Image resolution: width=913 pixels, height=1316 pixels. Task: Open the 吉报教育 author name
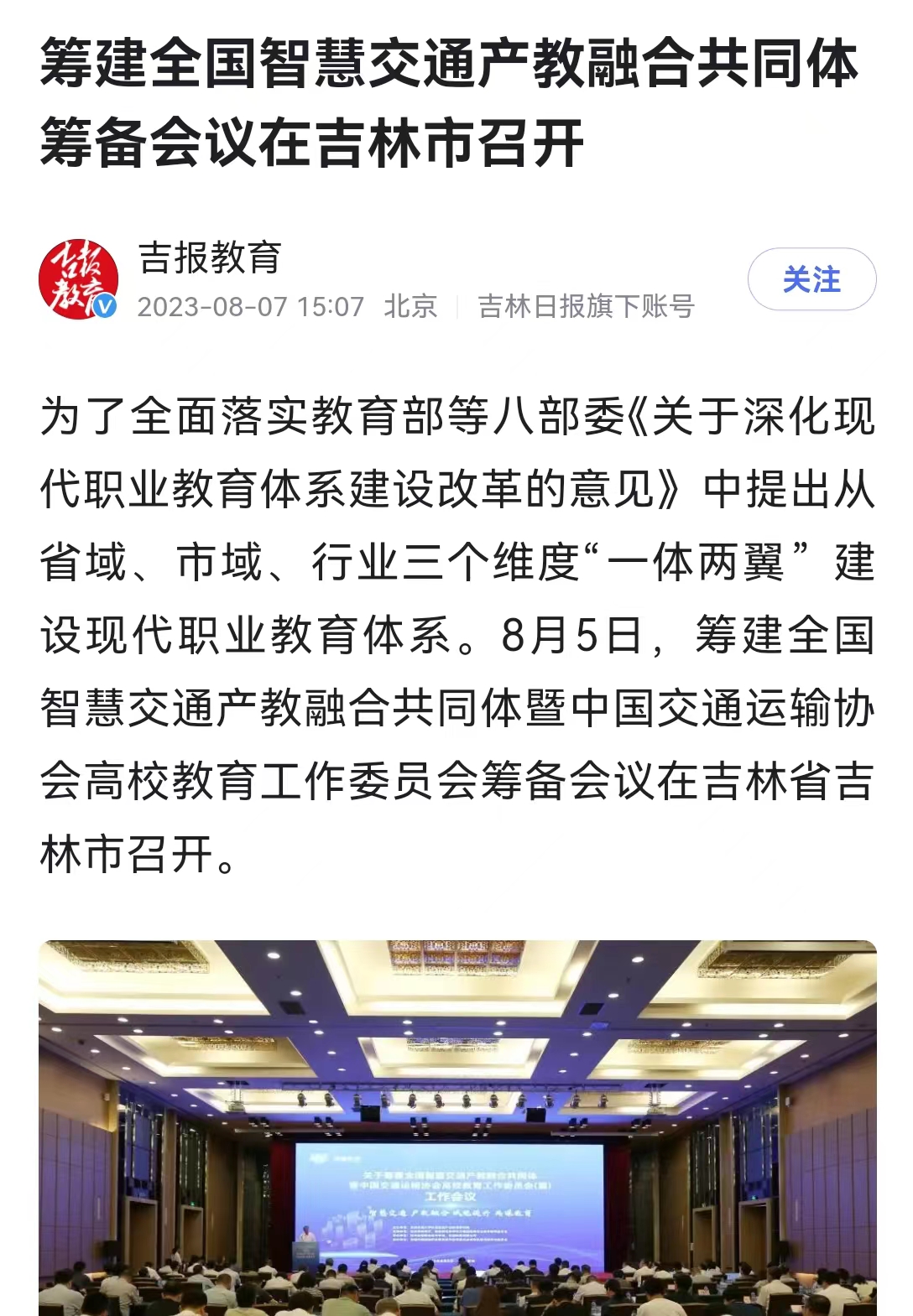pyautogui.click(x=210, y=257)
